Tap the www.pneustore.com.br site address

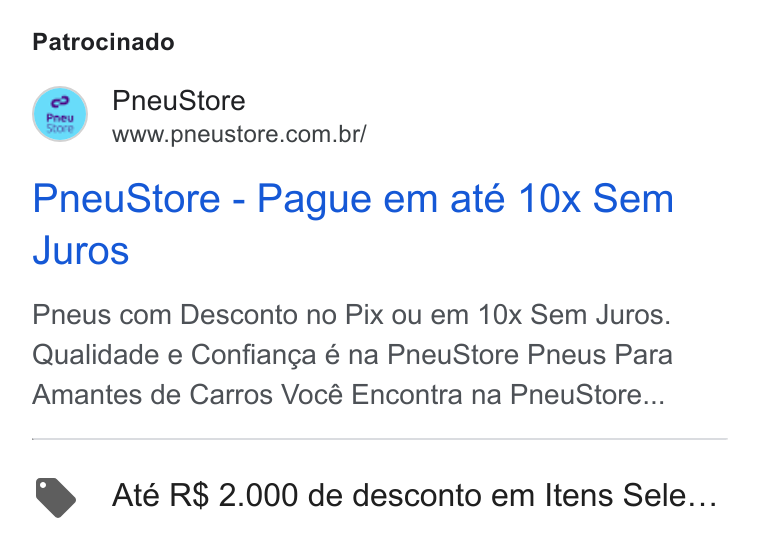(x=239, y=134)
